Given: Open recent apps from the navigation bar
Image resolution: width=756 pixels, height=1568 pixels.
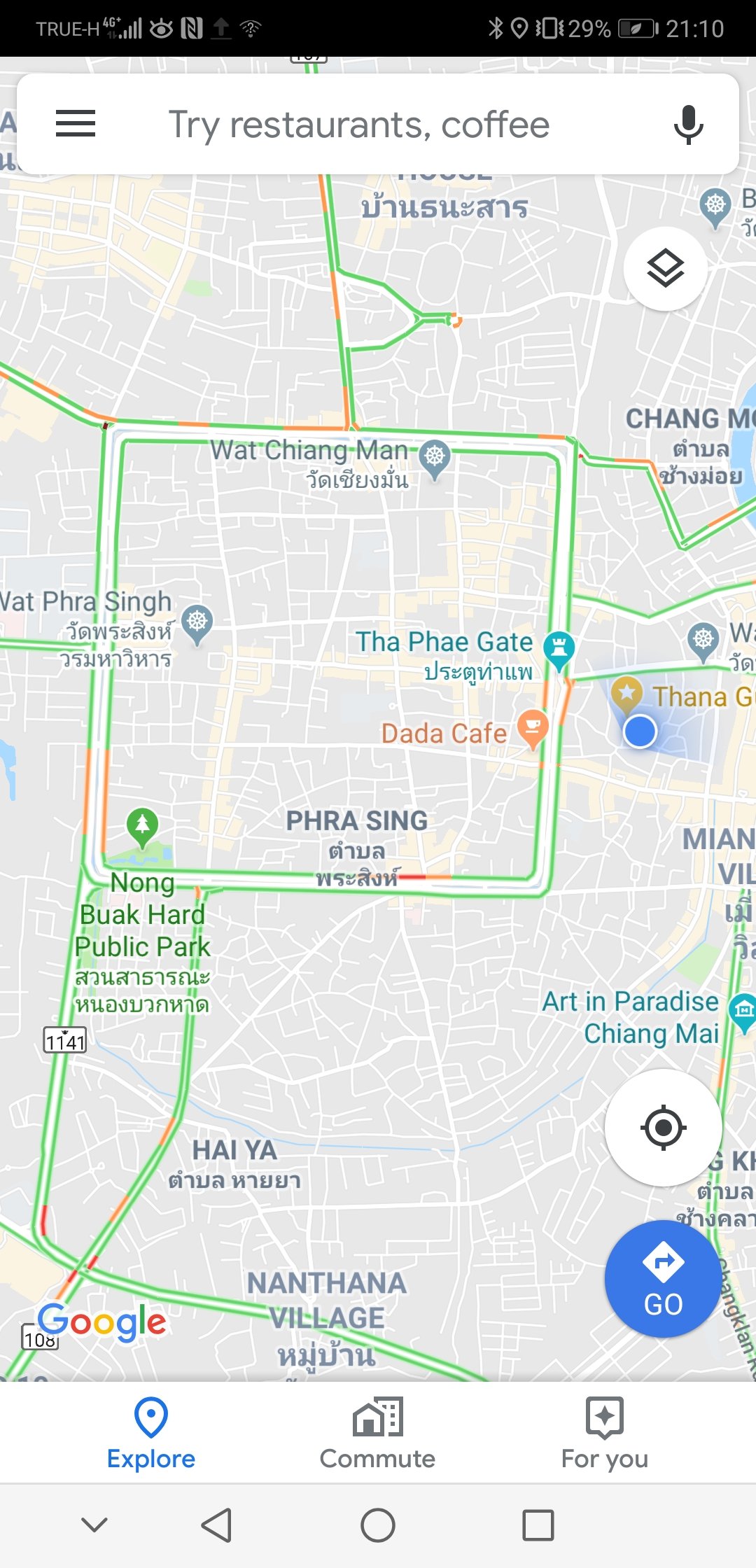Looking at the screenshot, I should coord(538,1525).
